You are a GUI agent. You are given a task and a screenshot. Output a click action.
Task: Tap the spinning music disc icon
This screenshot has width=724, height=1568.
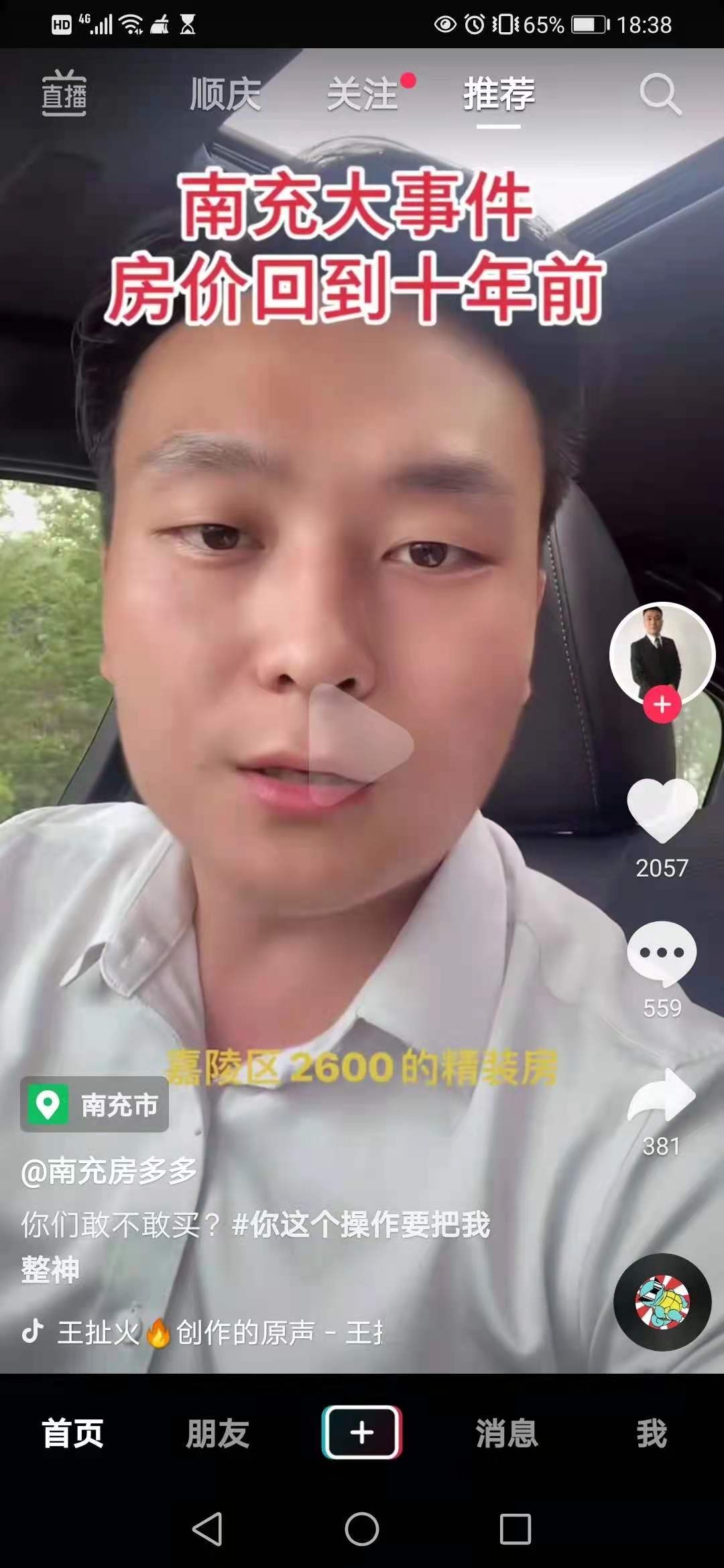pos(662,1302)
